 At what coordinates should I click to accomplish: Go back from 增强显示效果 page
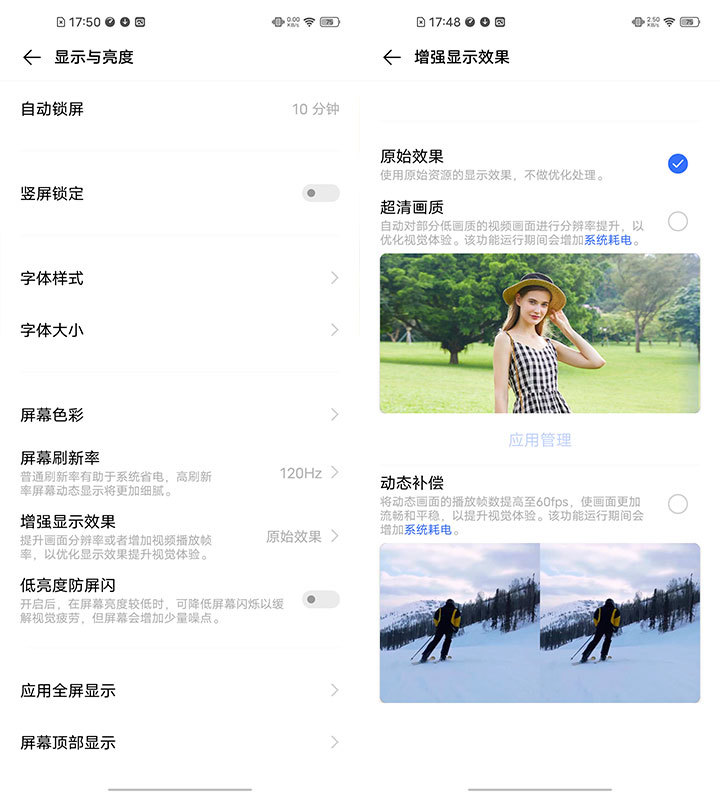click(392, 58)
